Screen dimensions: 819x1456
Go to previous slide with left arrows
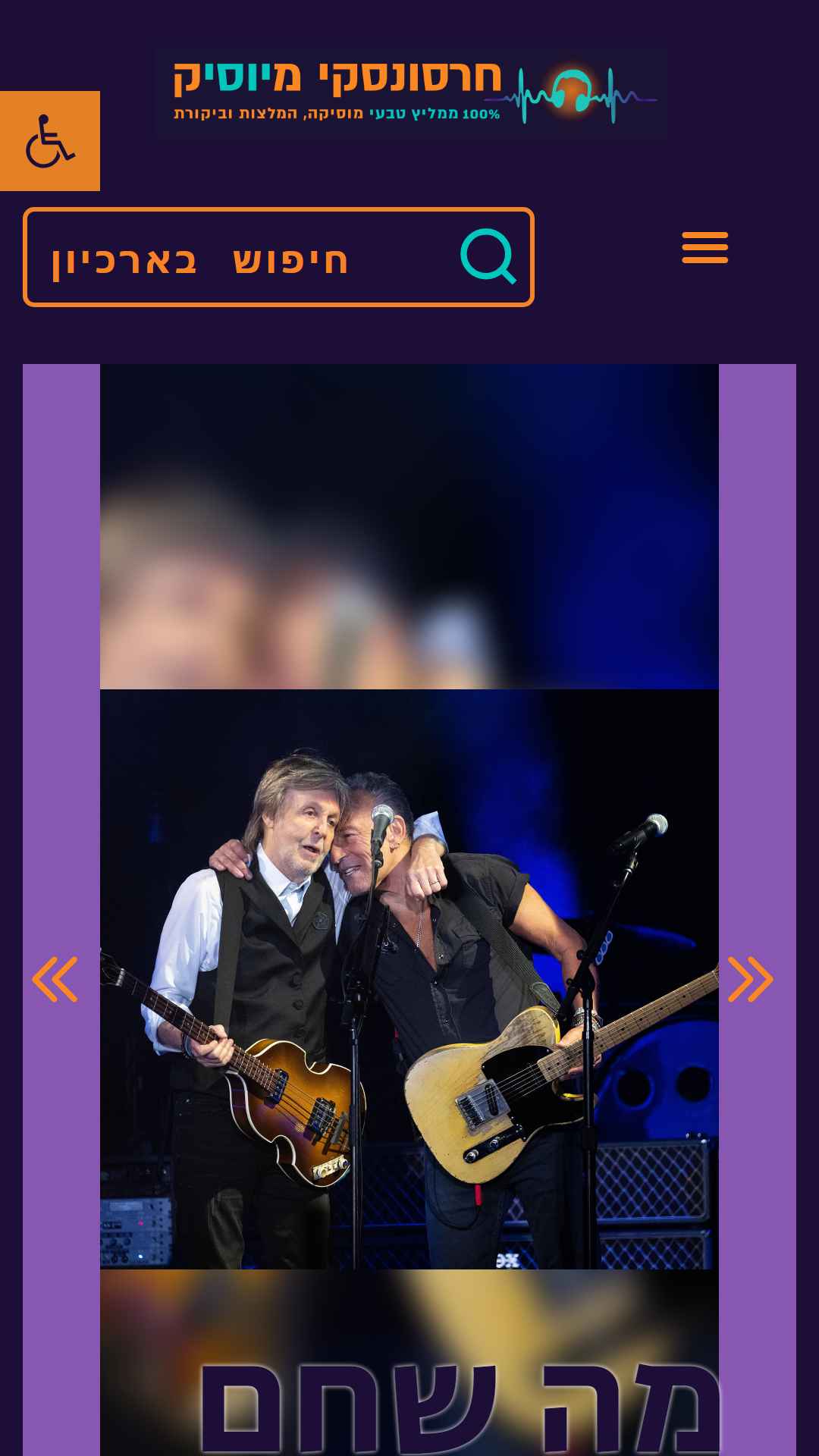pos(55,979)
